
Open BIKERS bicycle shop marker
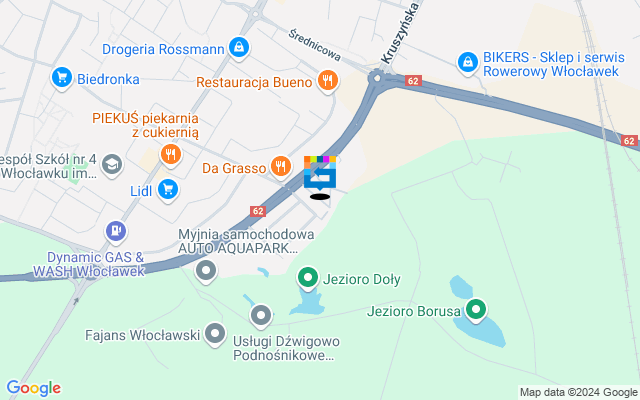pyautogui.click(x=467, y=62)
